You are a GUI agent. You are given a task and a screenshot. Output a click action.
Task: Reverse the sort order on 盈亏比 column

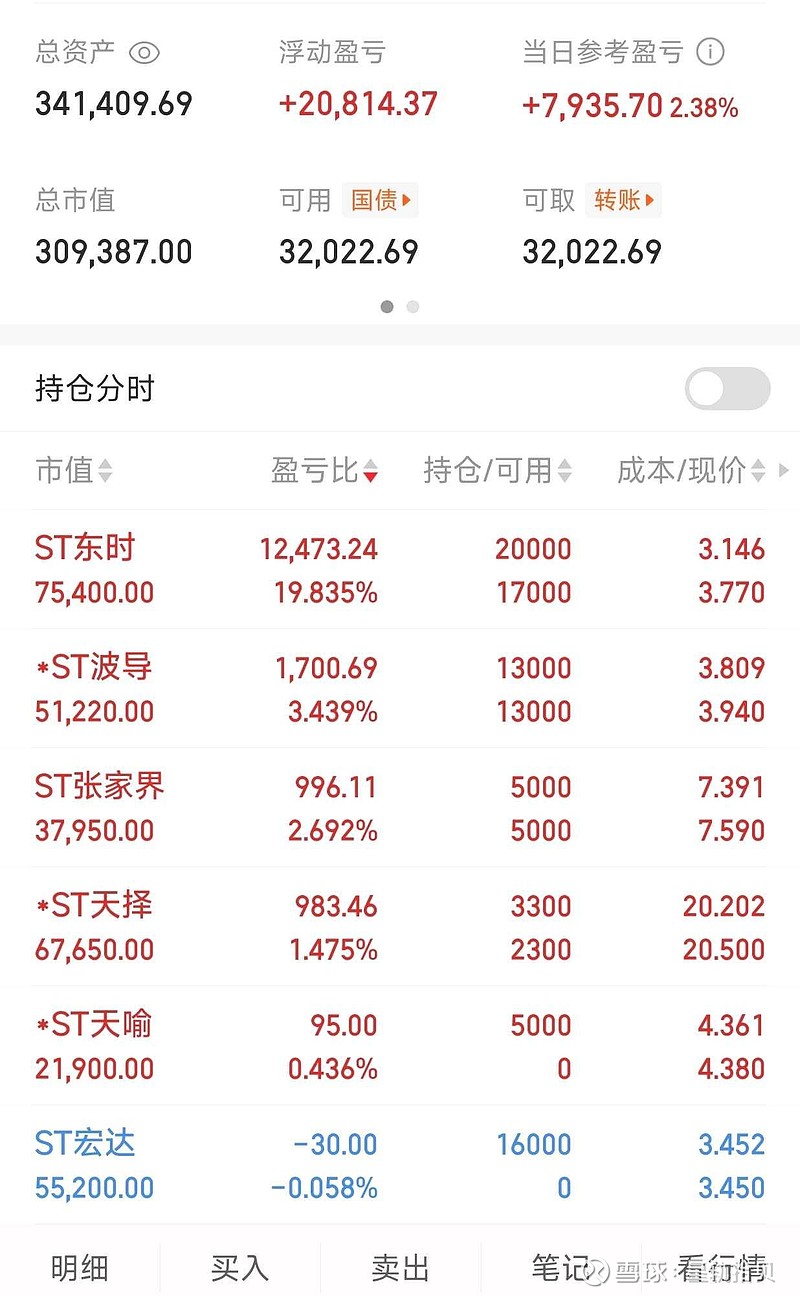(x=371, y=471)
